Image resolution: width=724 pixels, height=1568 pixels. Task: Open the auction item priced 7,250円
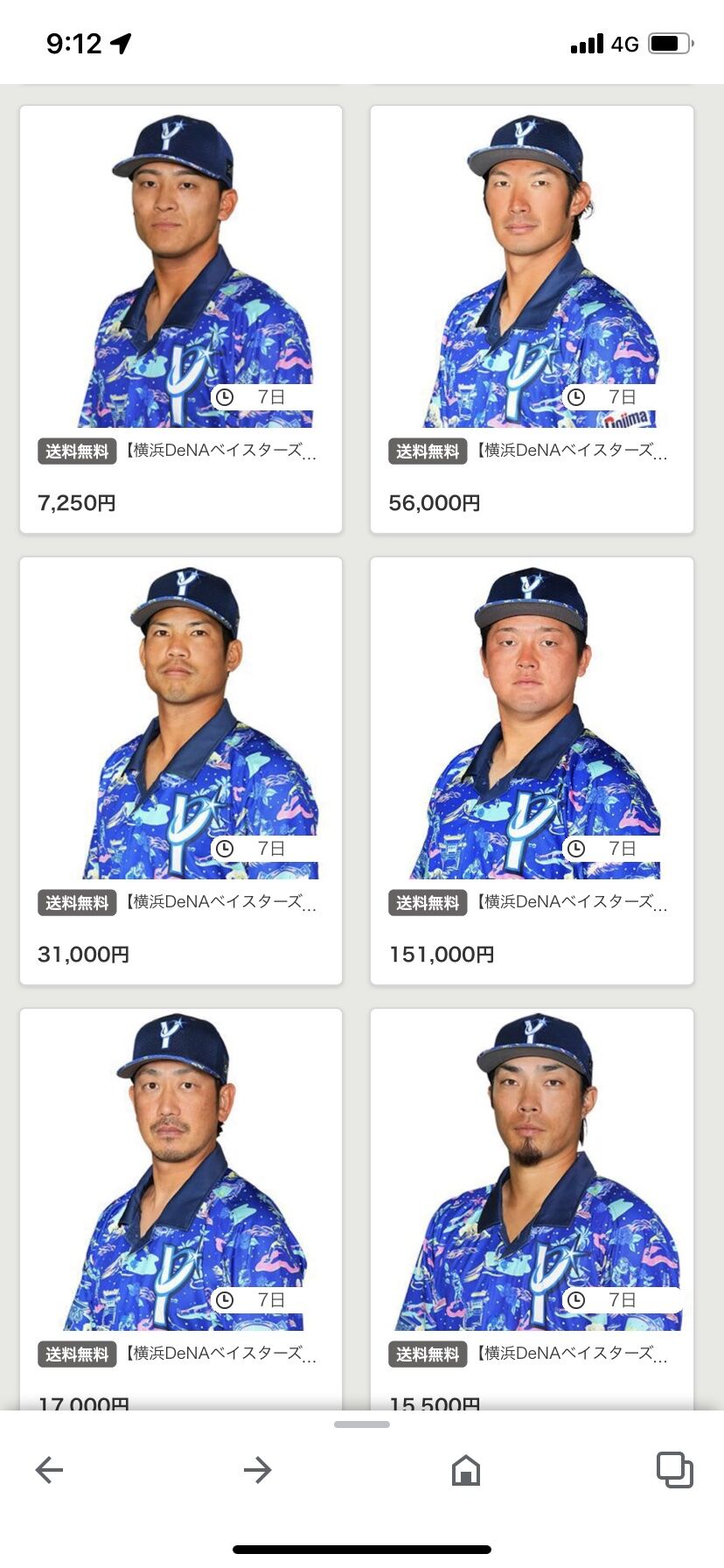tap(181, 319)
